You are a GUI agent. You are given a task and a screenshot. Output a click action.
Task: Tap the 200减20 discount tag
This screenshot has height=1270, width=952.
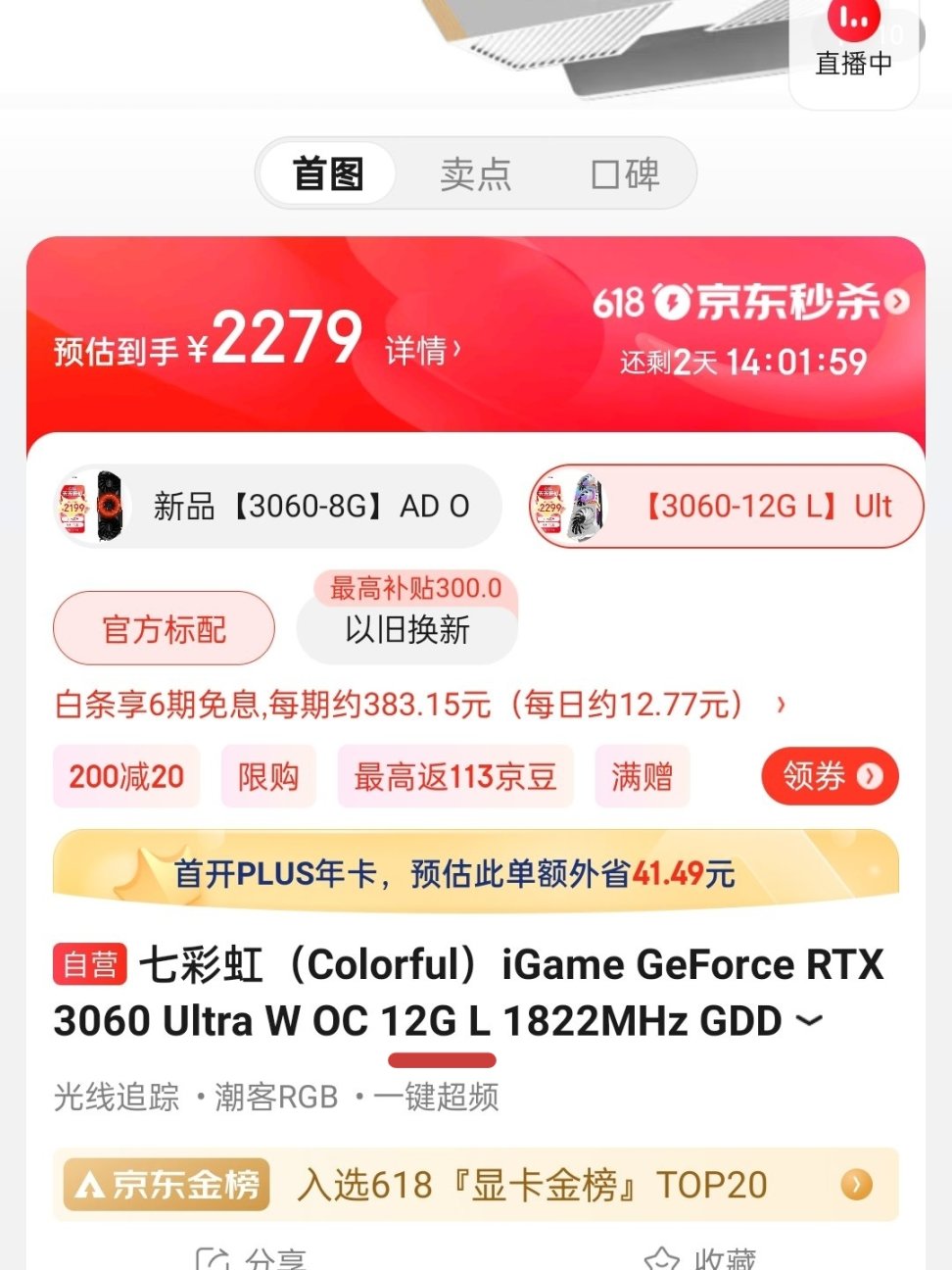tap(126, 776)
